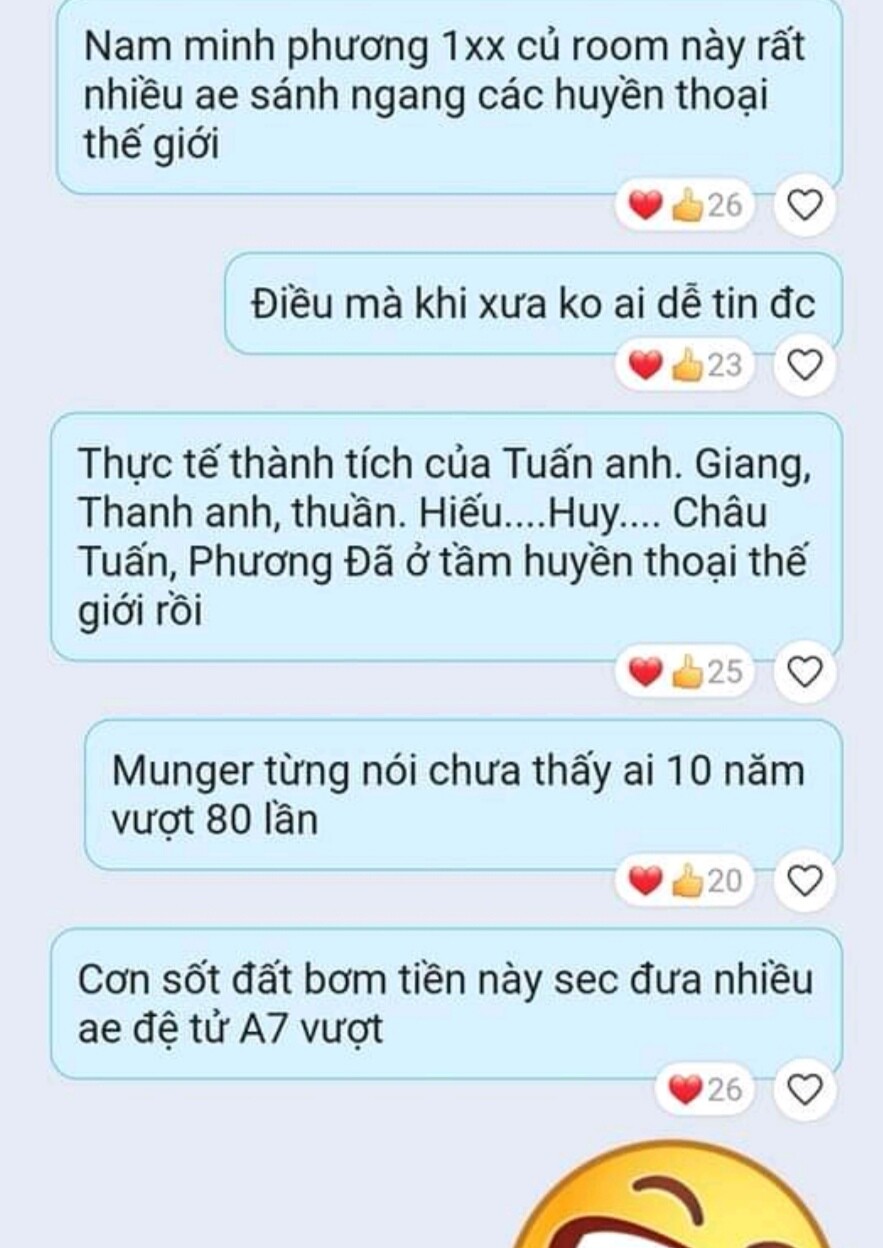Image resolution: width=883 pixels, height=1248 pixels.
Task: Open reactions on the "Cơn sốt đất" message
Action: pos(706,1089)
